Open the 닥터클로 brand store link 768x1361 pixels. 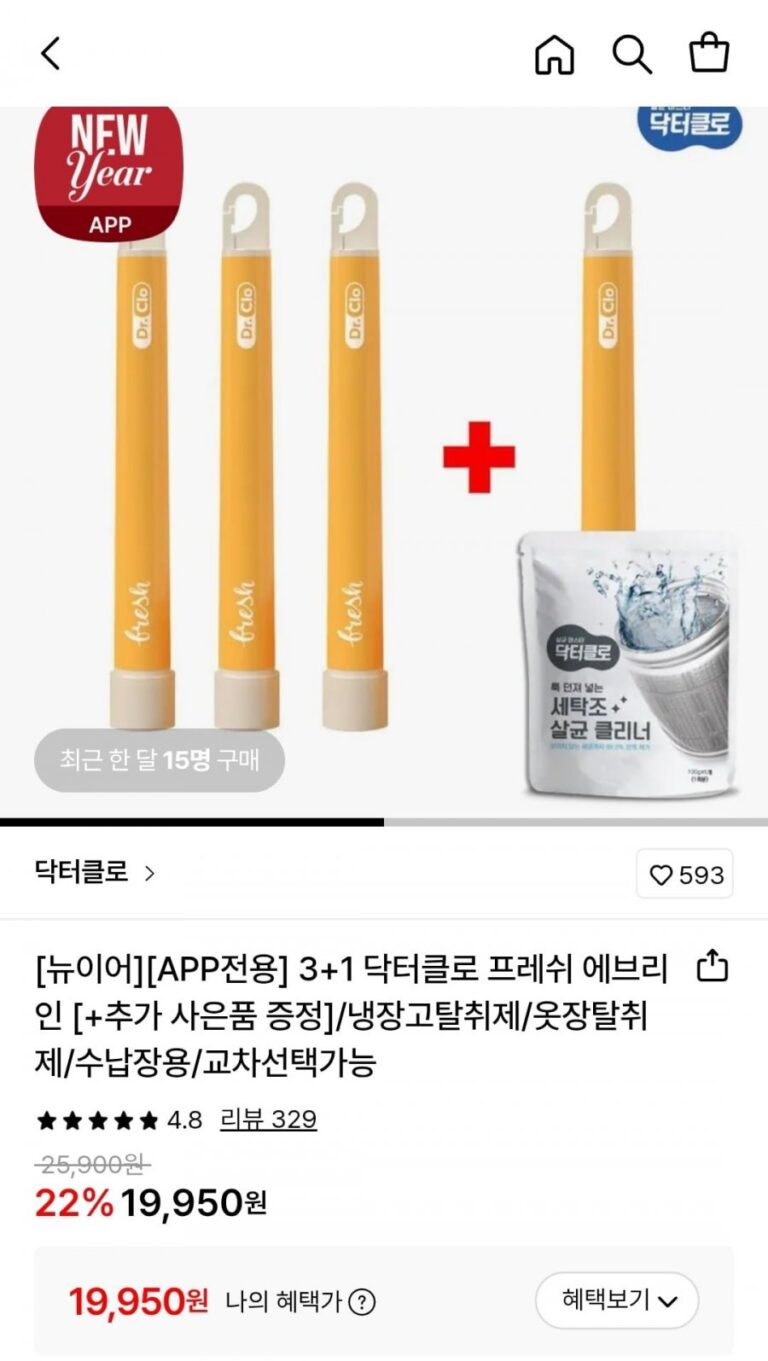(x=96, y=872)
